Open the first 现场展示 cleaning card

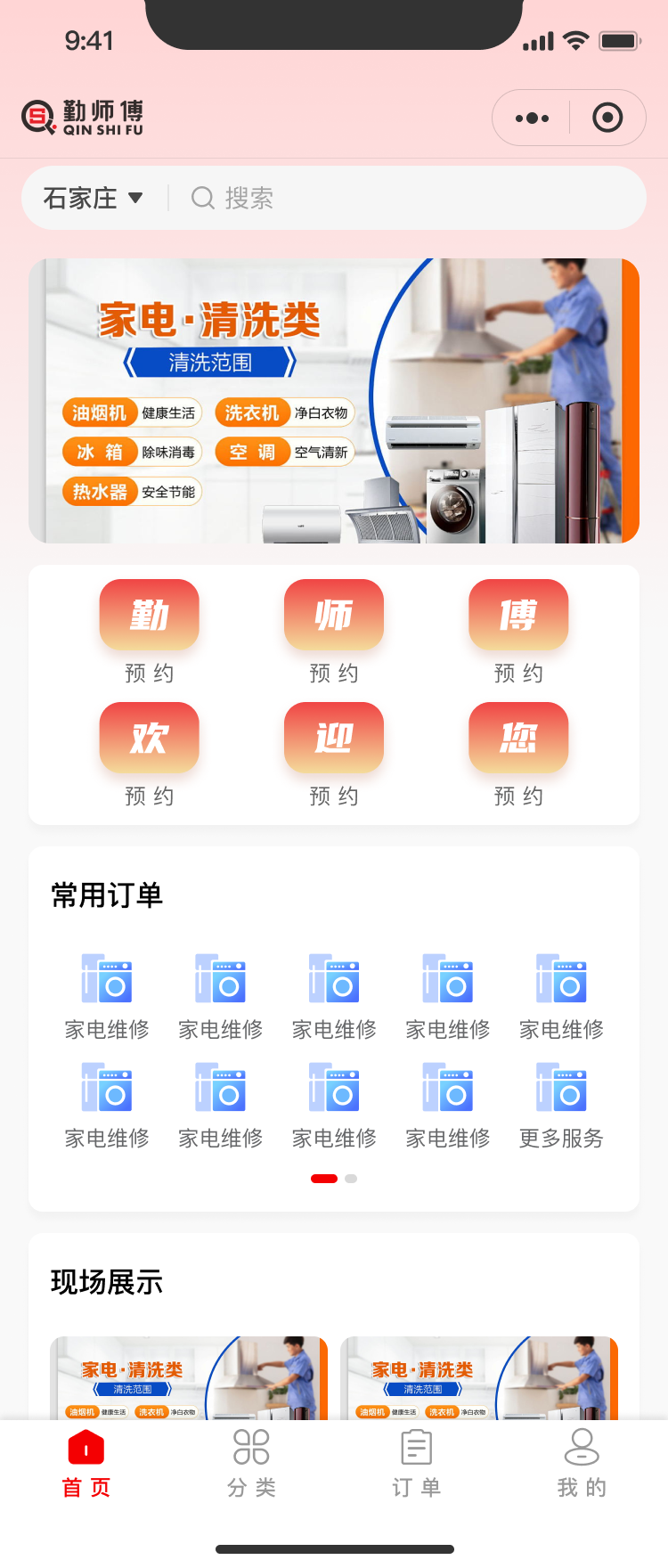pyautogui.click(x=189, y=1377)
